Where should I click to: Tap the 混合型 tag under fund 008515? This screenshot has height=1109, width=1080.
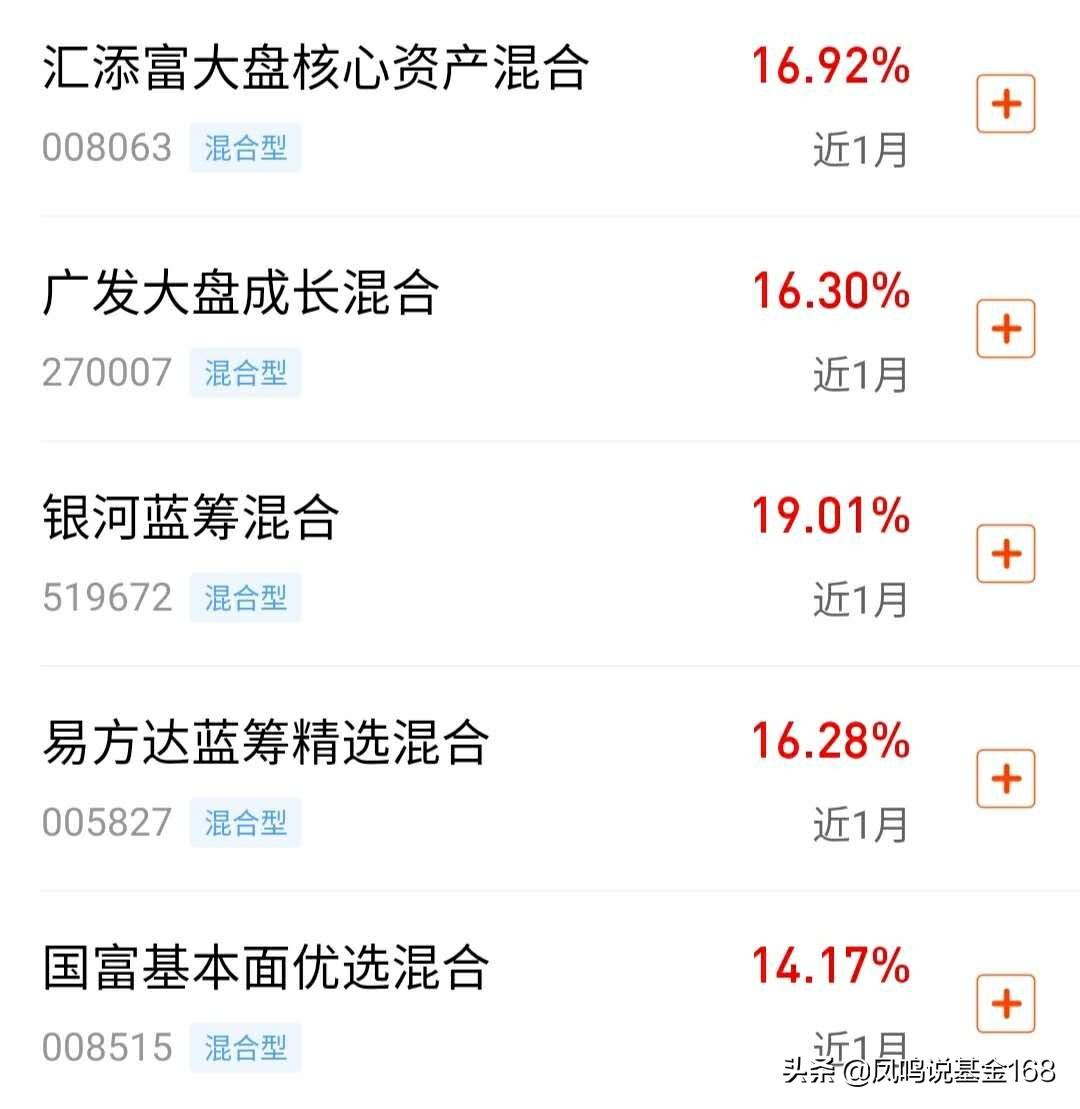(x=246, y=1048)
